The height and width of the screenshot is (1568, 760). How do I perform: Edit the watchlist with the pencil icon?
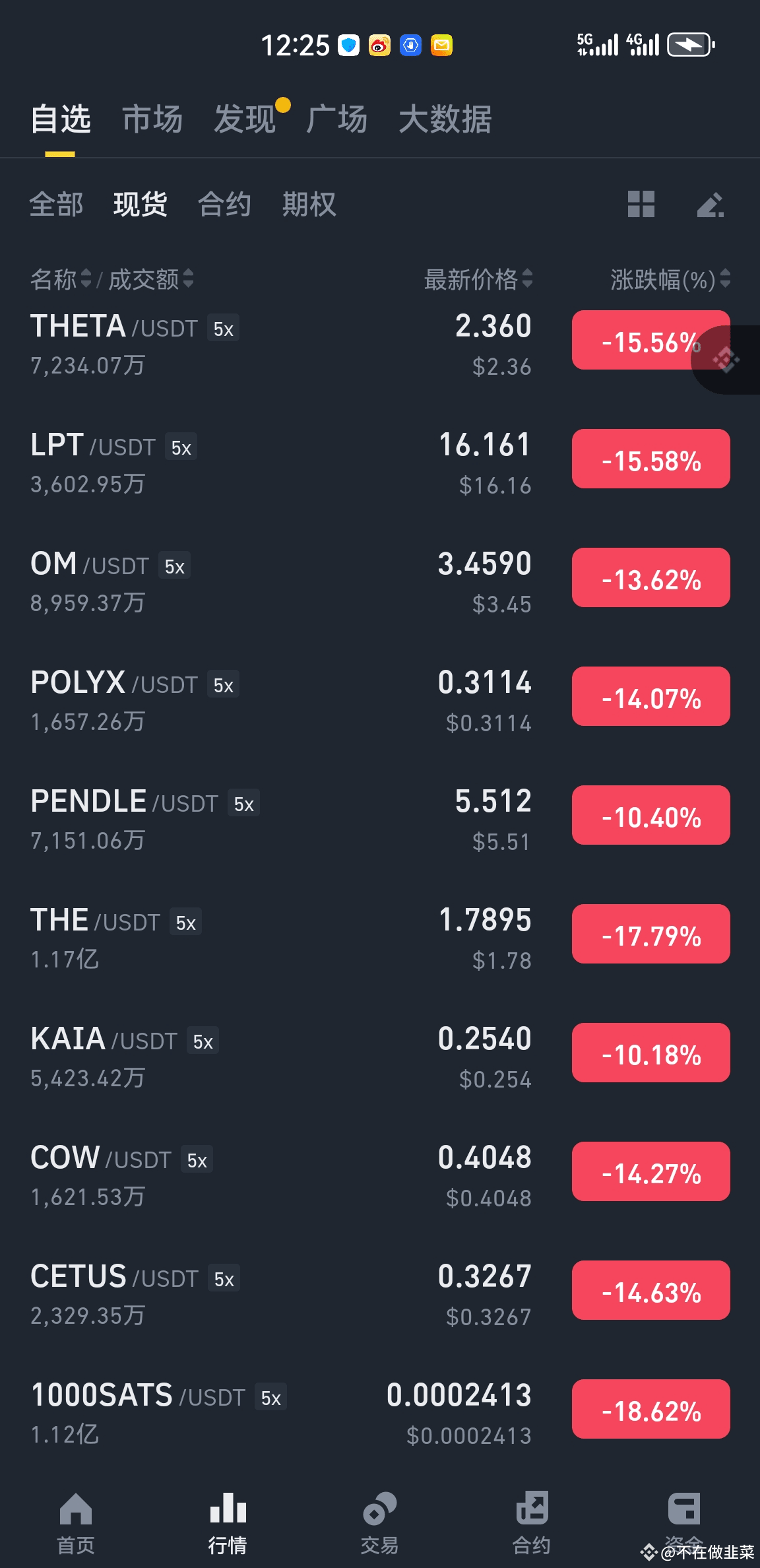point(711,205)
